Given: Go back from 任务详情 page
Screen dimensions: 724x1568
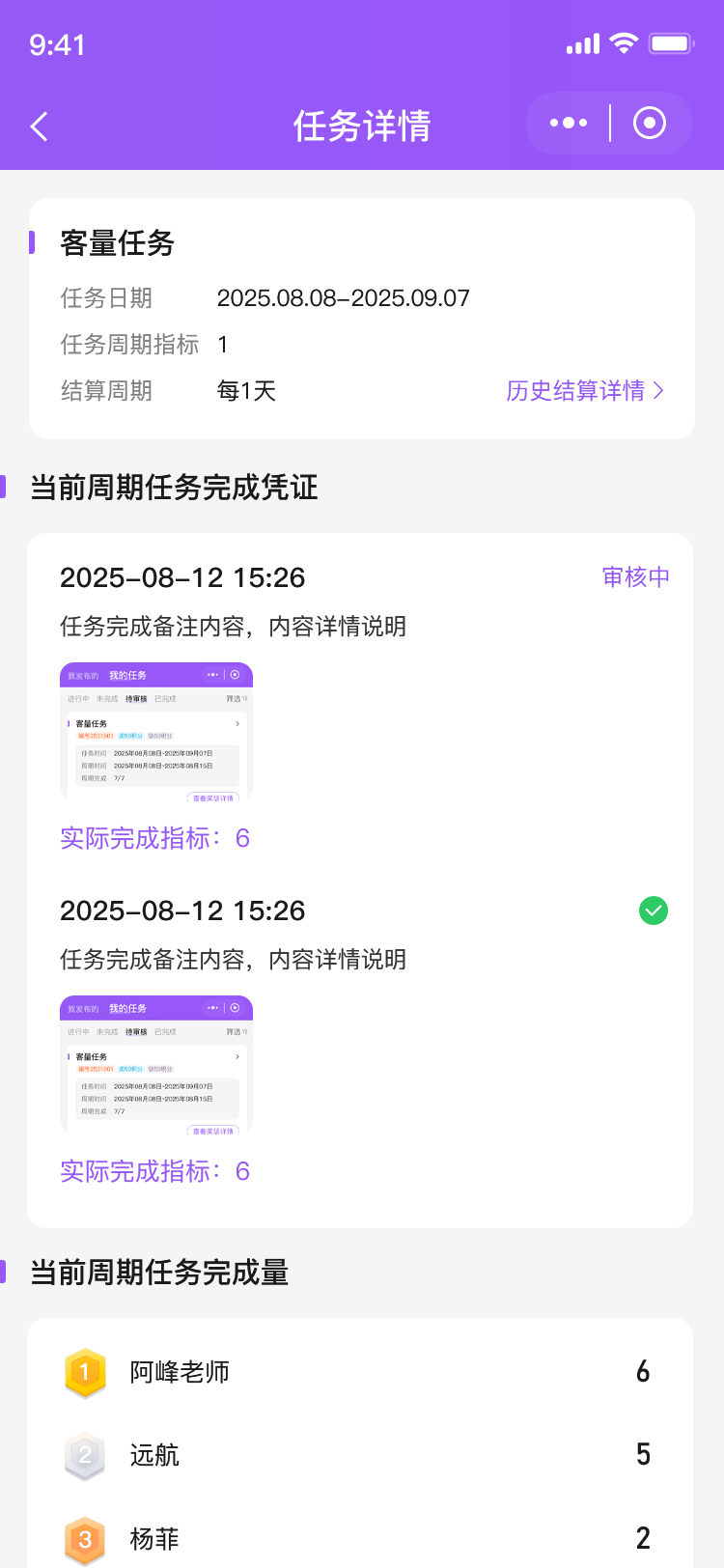Looking at the screenshot, I should click(40, 126).
